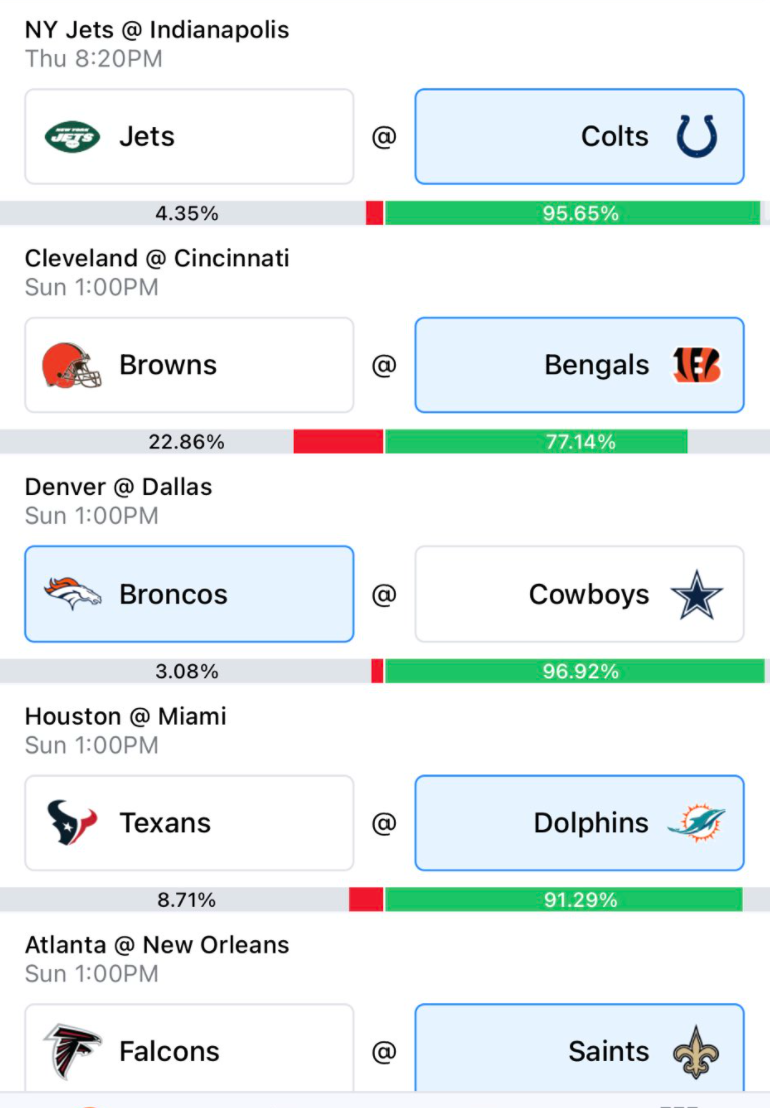Pick the Jets to win
This screenshot has width=770, height=1108.
click(189, 136)
